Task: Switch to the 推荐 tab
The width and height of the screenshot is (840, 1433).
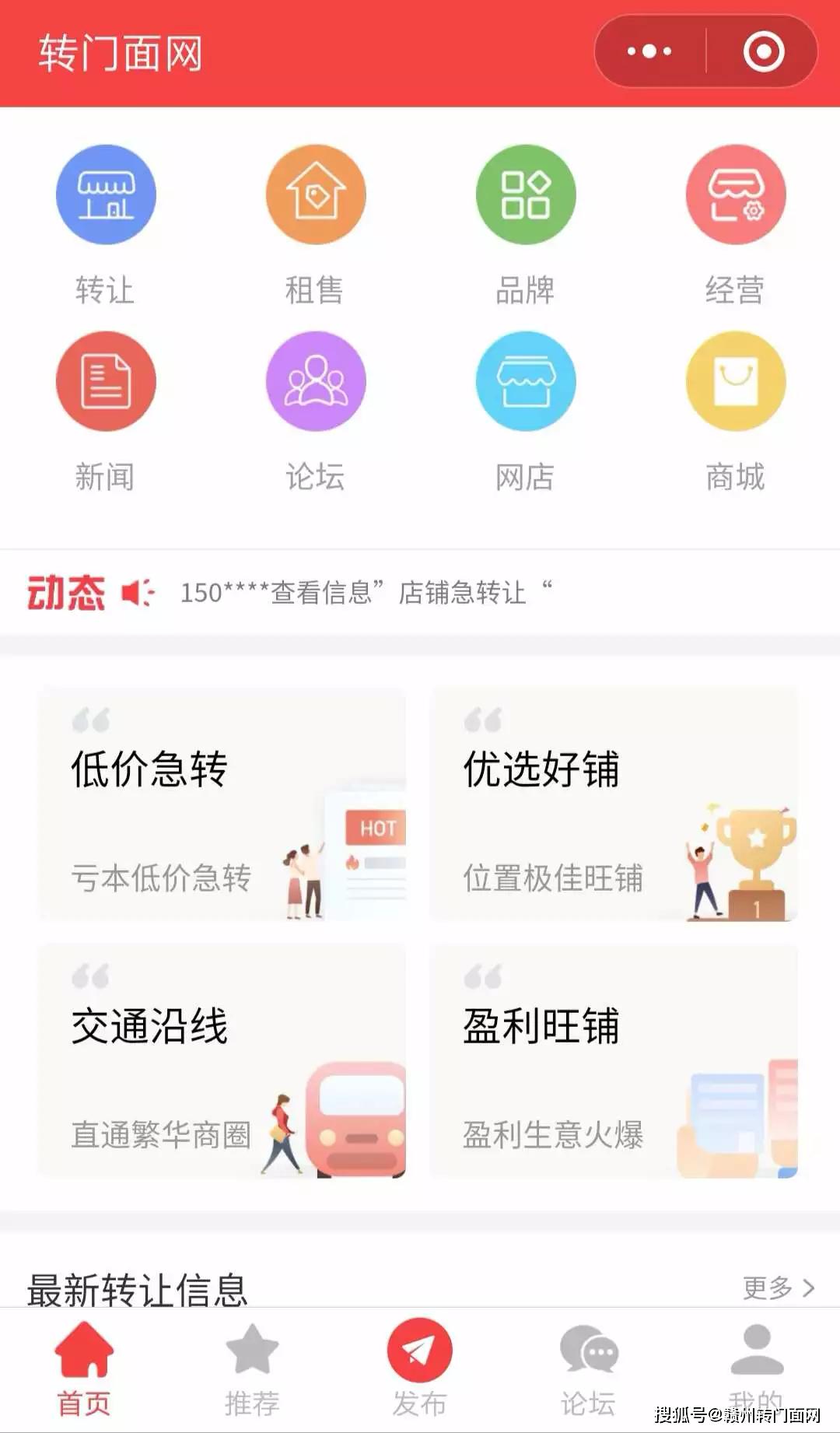Action: [252, 1369]
